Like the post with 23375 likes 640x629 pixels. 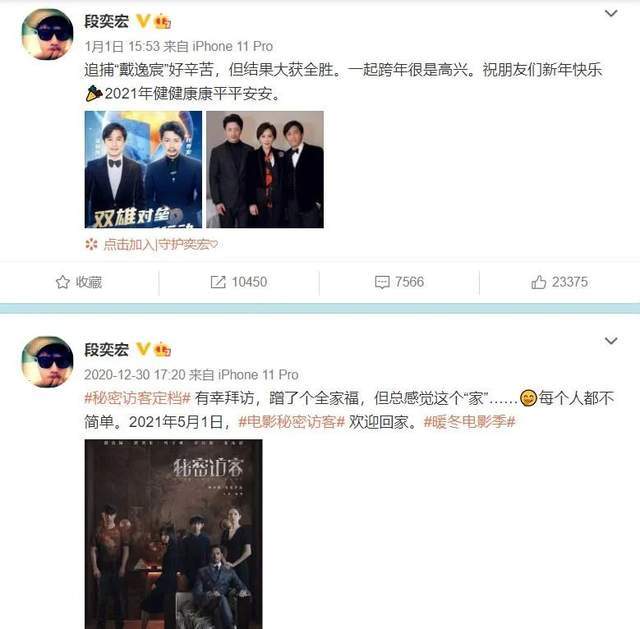[x=559, y=282]
